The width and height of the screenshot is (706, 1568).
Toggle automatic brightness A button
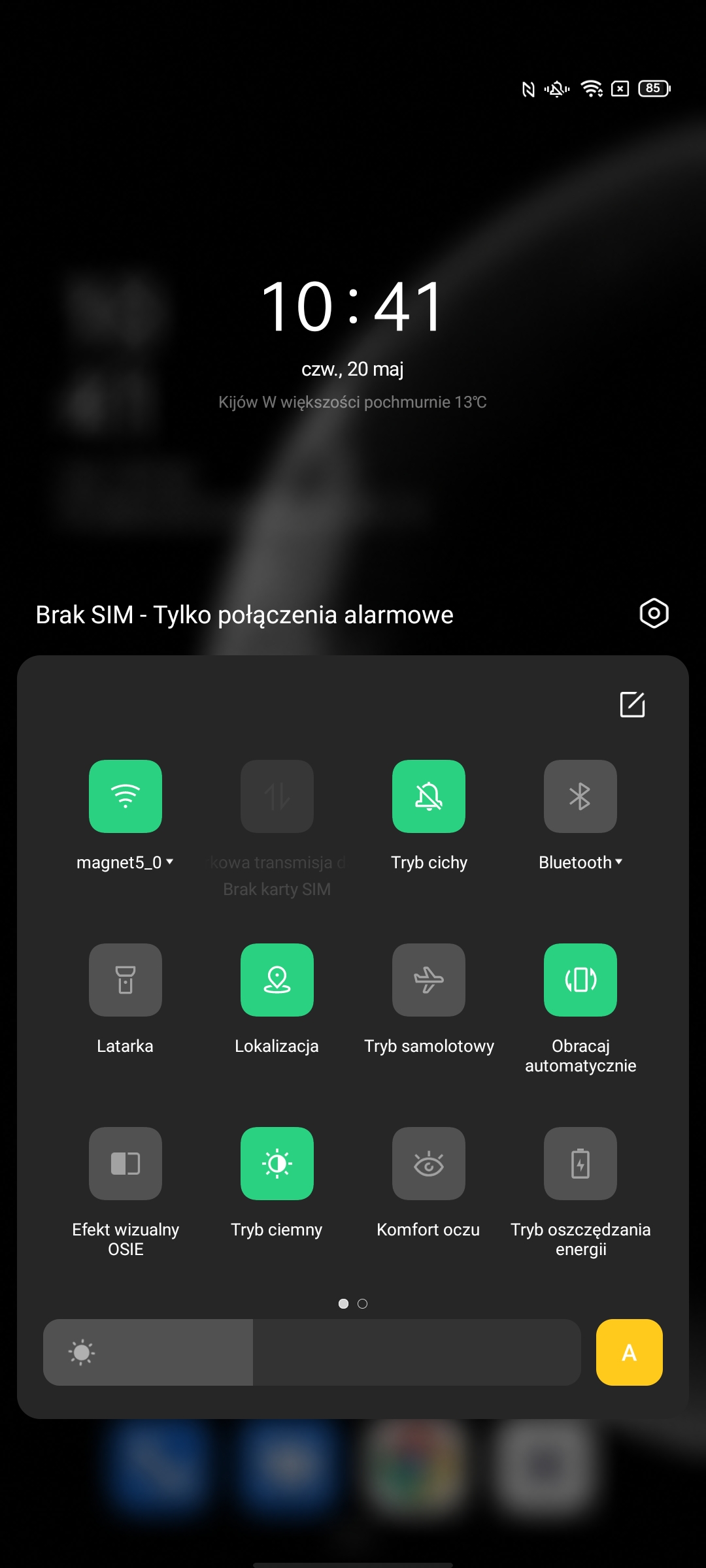[x=629, y=1352]
